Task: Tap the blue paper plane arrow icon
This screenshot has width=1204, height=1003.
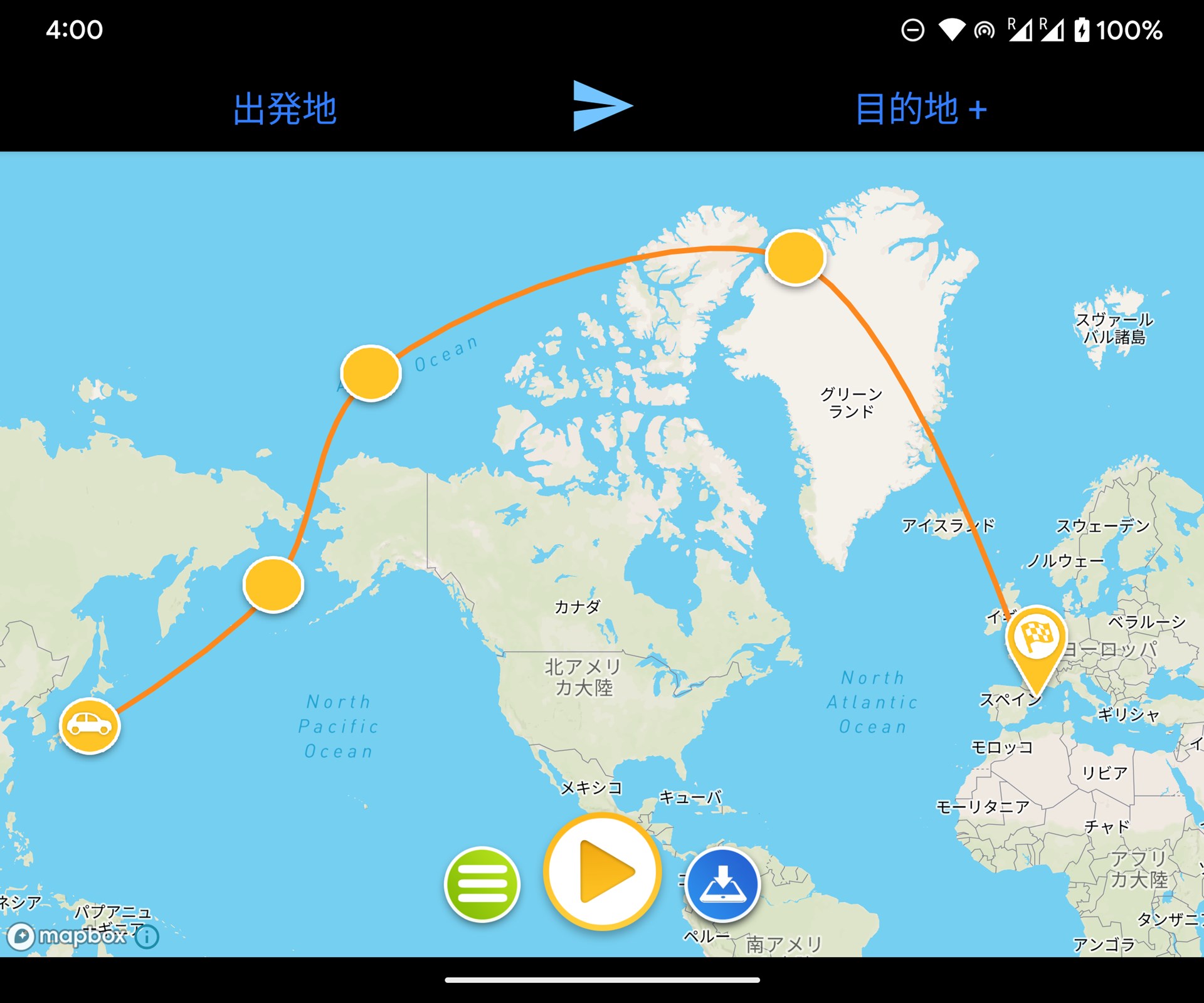Action: tap(602, 106)
